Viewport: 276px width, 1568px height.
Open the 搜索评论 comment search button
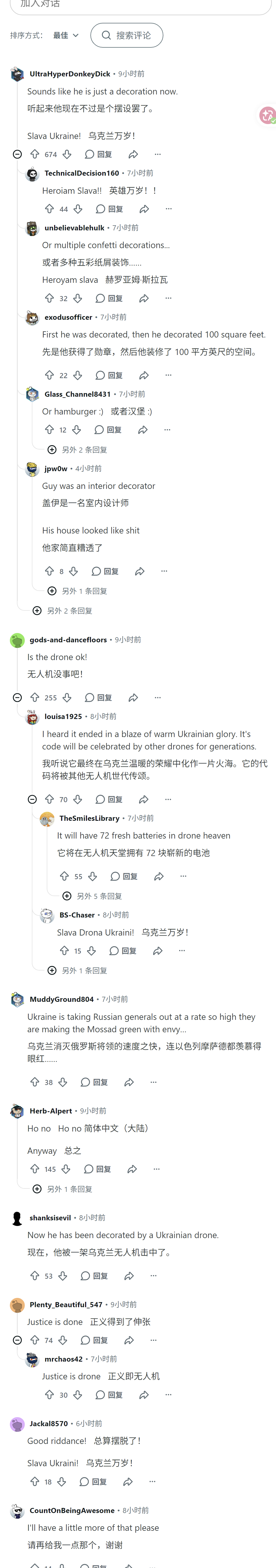click(x=126, y=35)
